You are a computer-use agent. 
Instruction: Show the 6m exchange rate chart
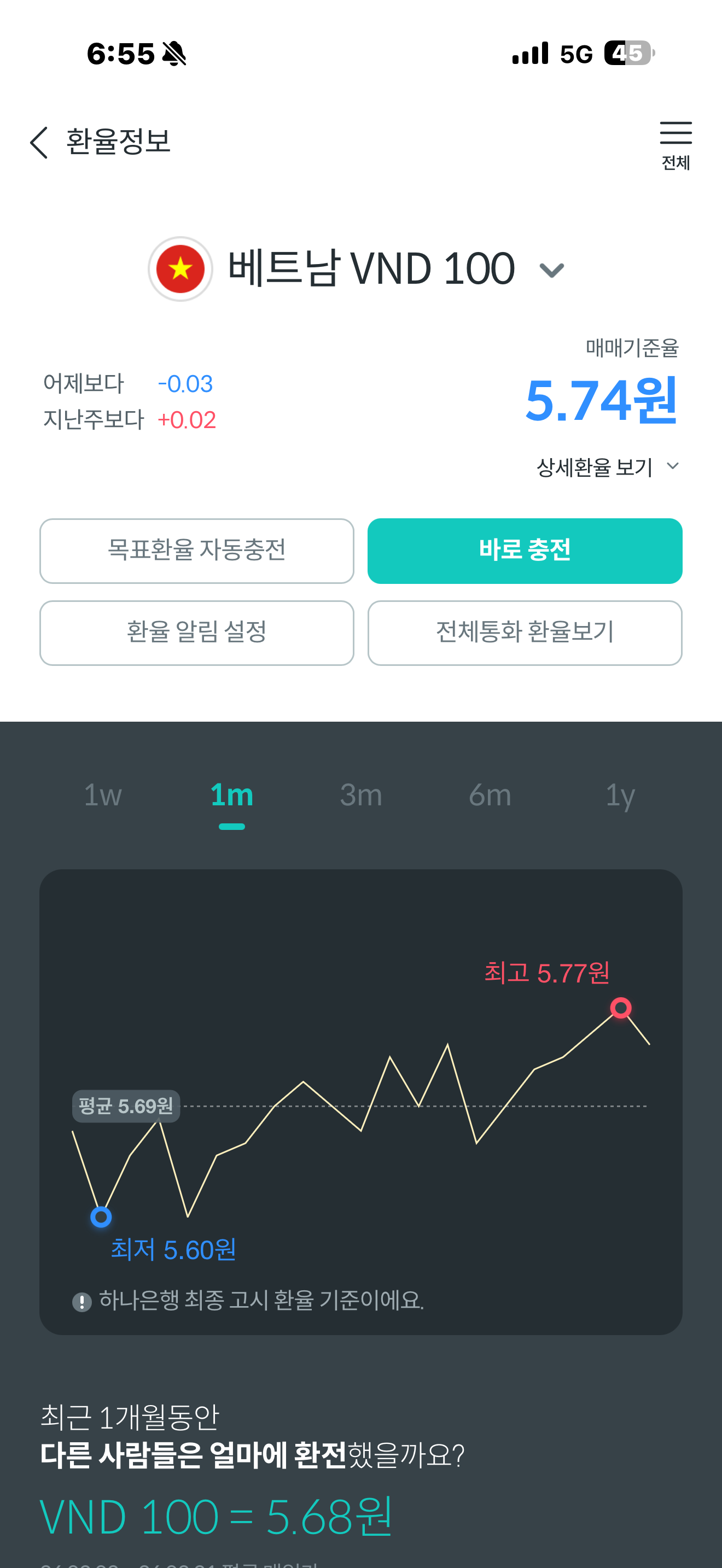[x=490, y=795]
